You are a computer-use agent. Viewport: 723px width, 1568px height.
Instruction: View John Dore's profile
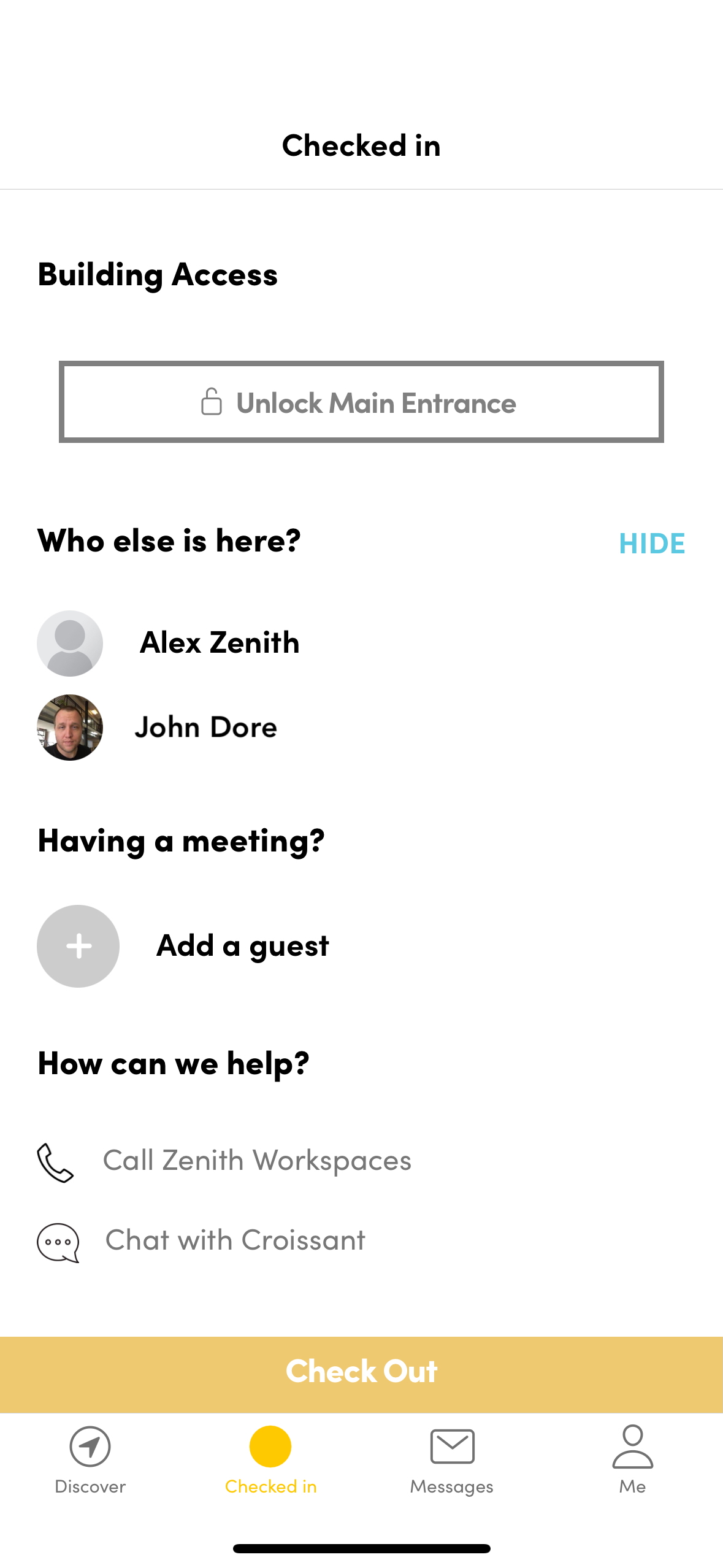205,728
